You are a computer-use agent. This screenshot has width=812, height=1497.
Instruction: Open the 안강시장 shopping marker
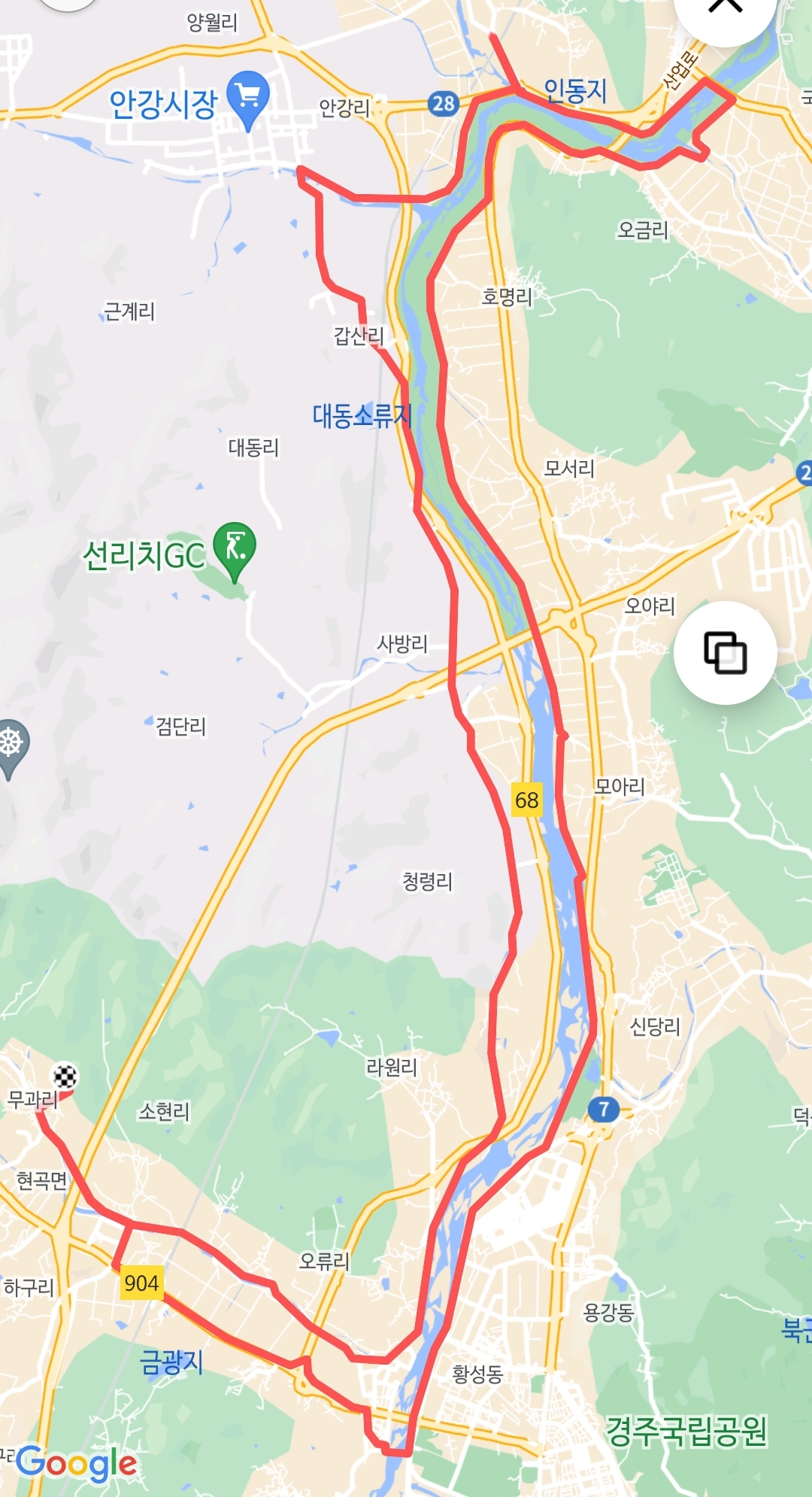tap(247, 98)
